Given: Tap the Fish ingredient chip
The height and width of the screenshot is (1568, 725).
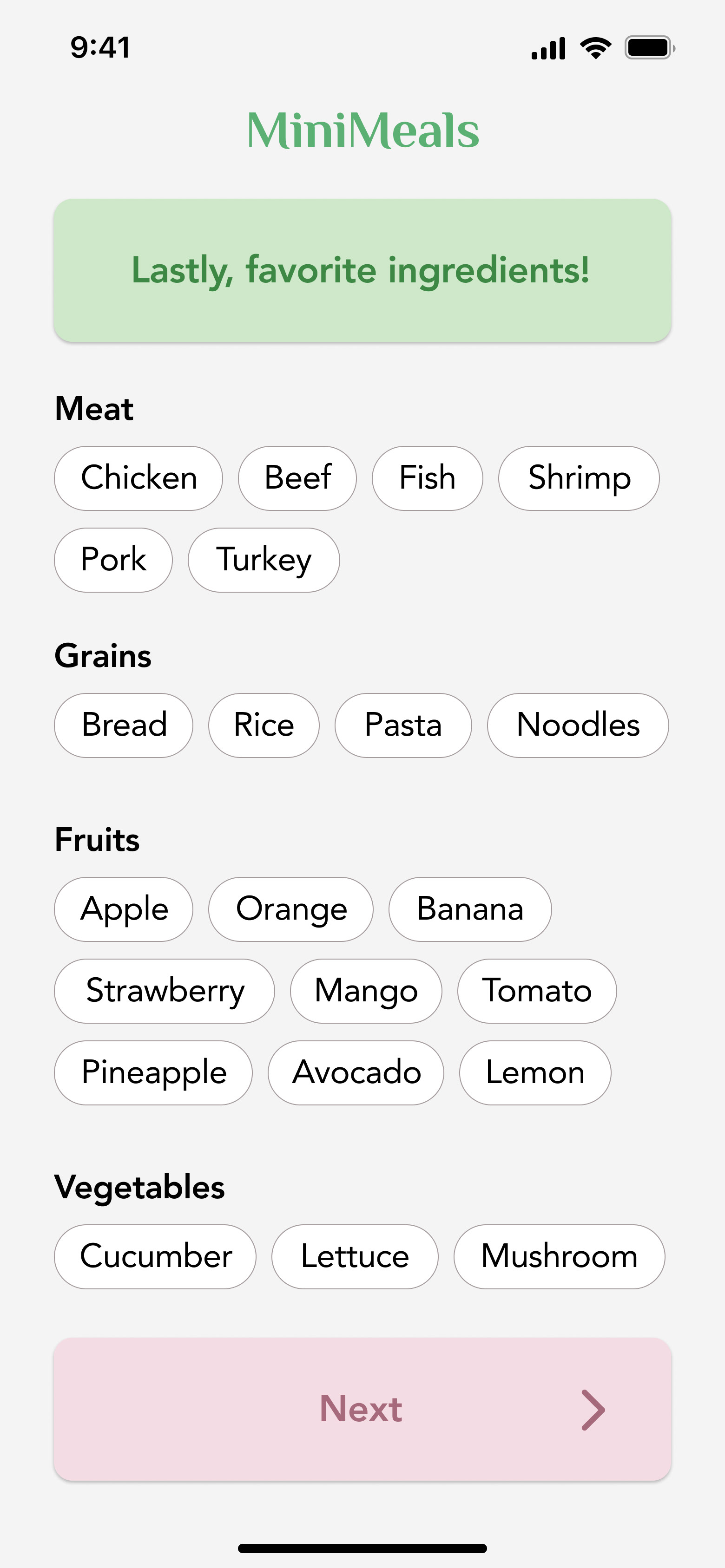Looking at the screenshot, I should [x=427, y=478].
